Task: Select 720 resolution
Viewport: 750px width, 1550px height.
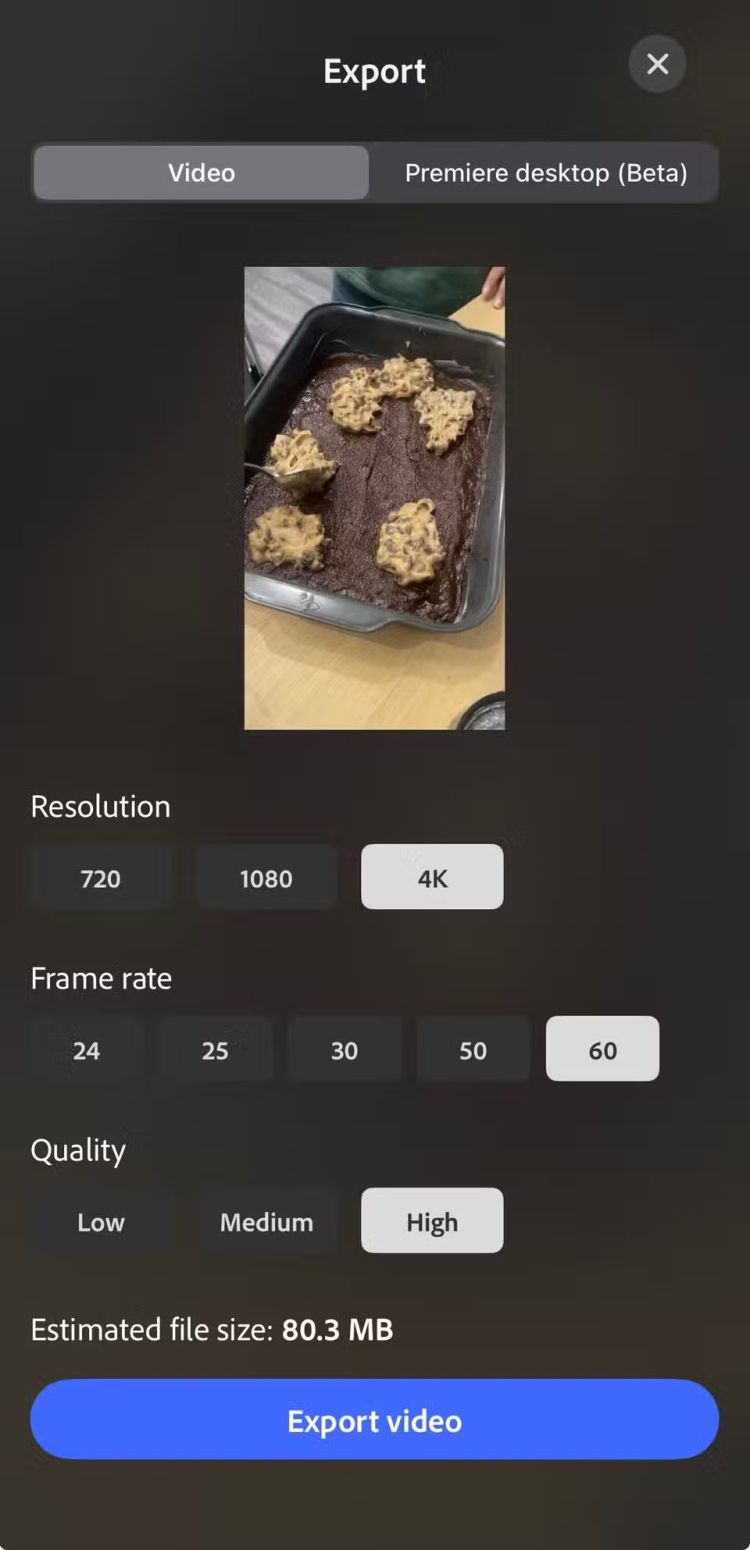Action: coord(100,878)
